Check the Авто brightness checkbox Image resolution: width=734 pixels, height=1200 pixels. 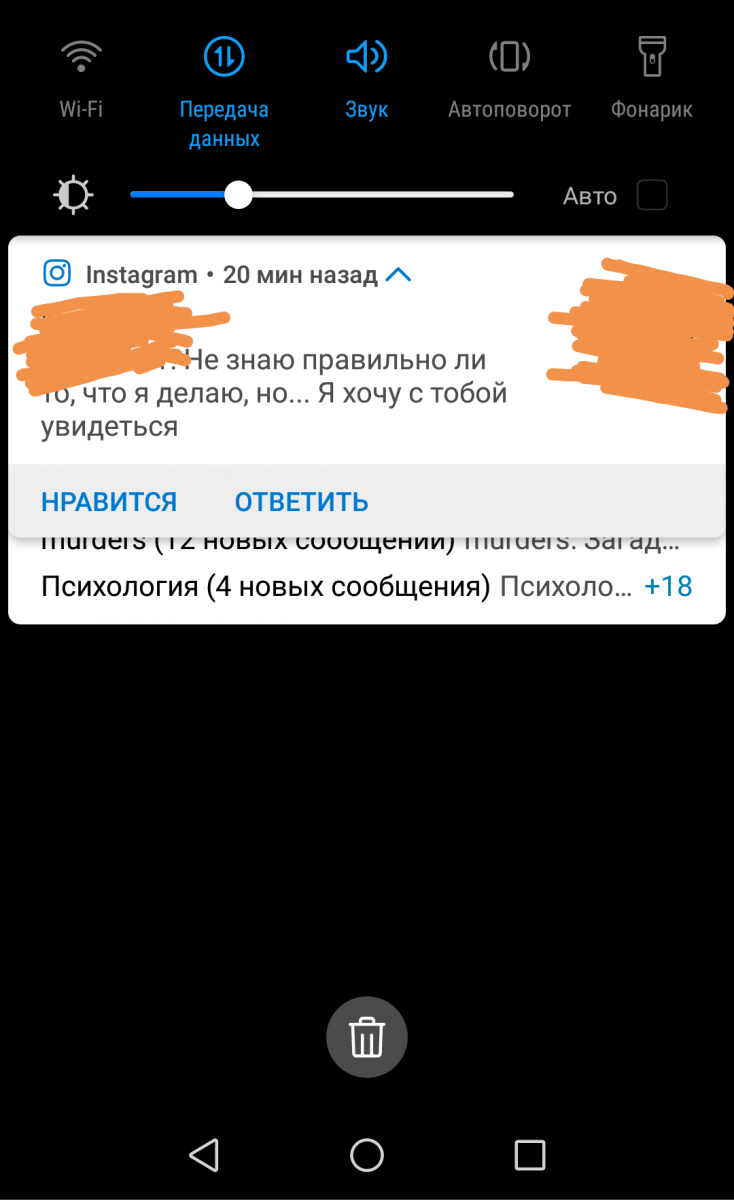(652, 195)
